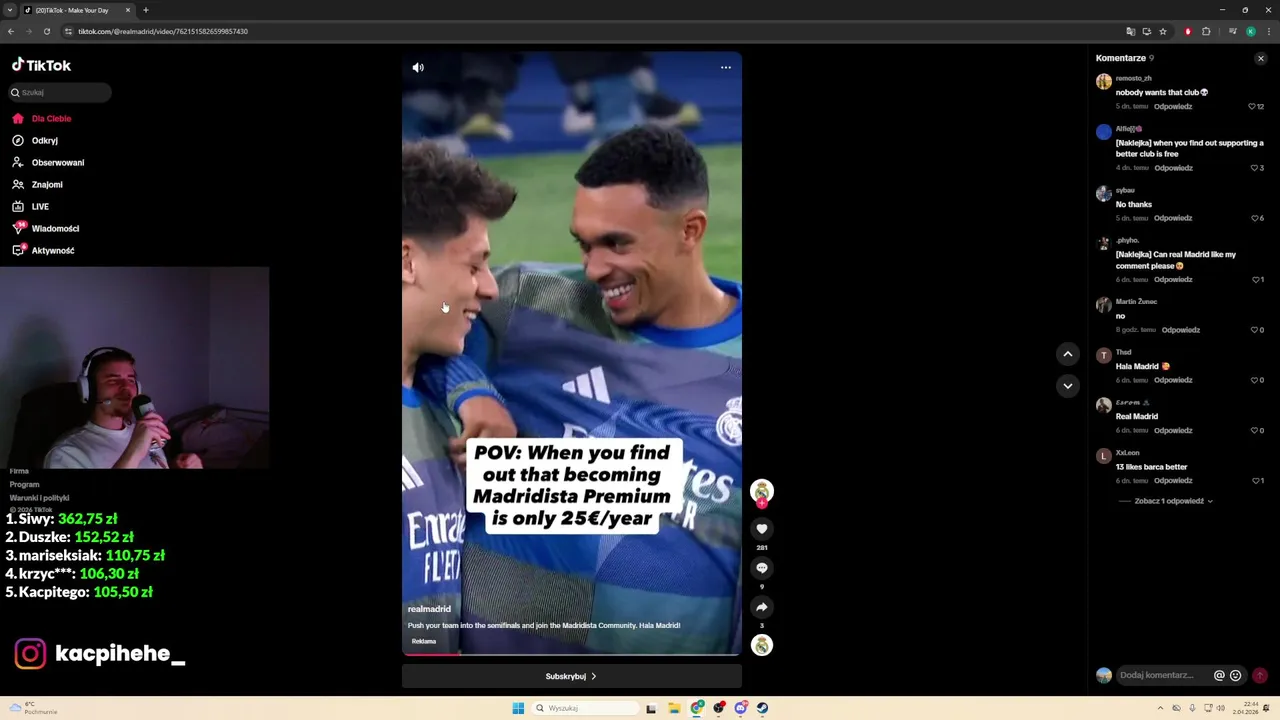Open the Odkryj section
Screen dimensions: 1280x720
(44, 141)
